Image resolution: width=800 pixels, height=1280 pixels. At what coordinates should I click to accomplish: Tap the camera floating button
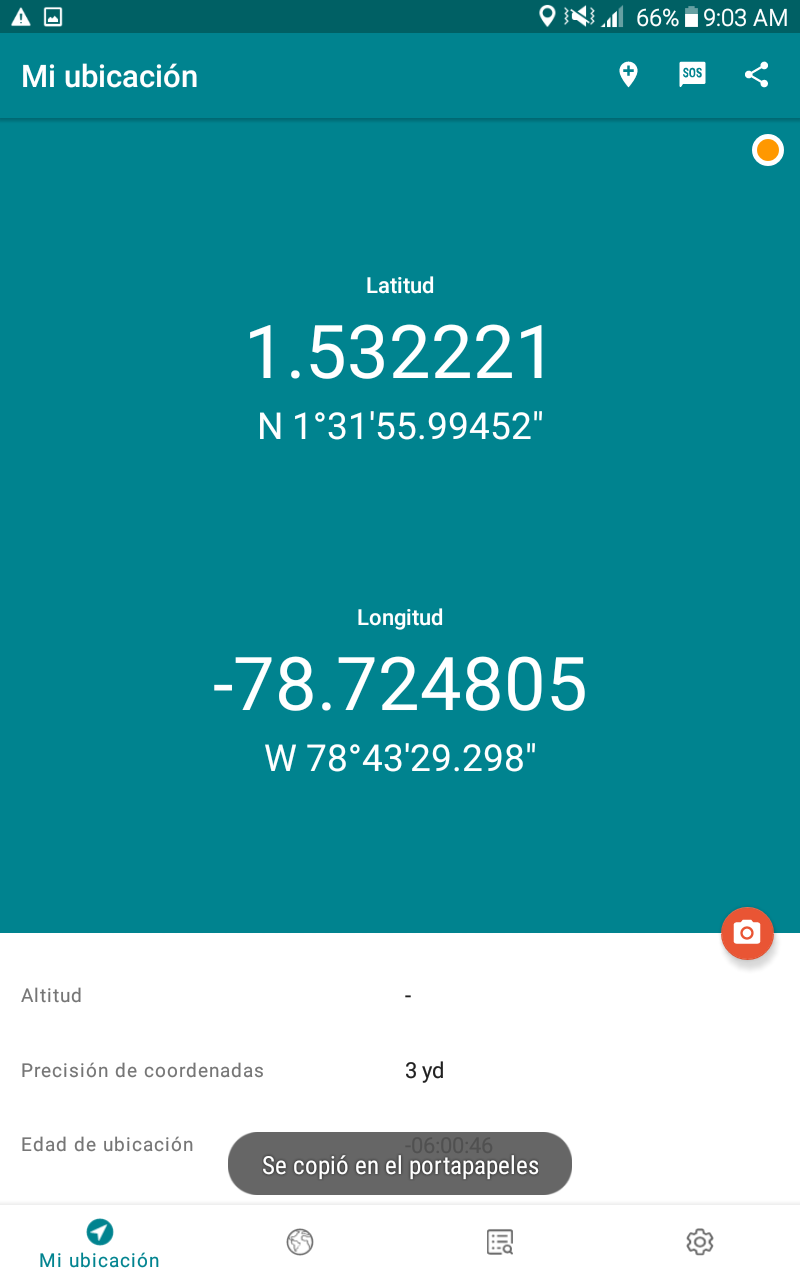click(747, 933)
